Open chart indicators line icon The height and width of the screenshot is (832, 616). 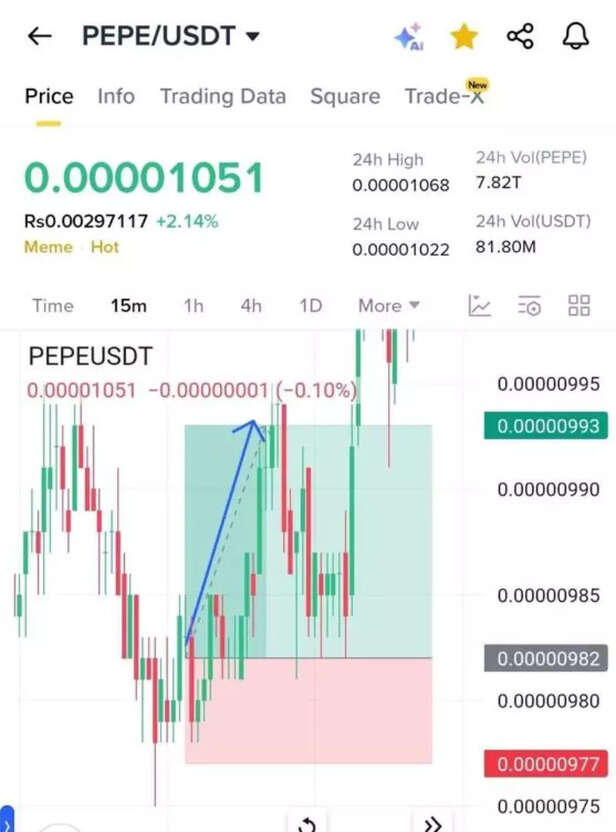click(x=480, y=306)
